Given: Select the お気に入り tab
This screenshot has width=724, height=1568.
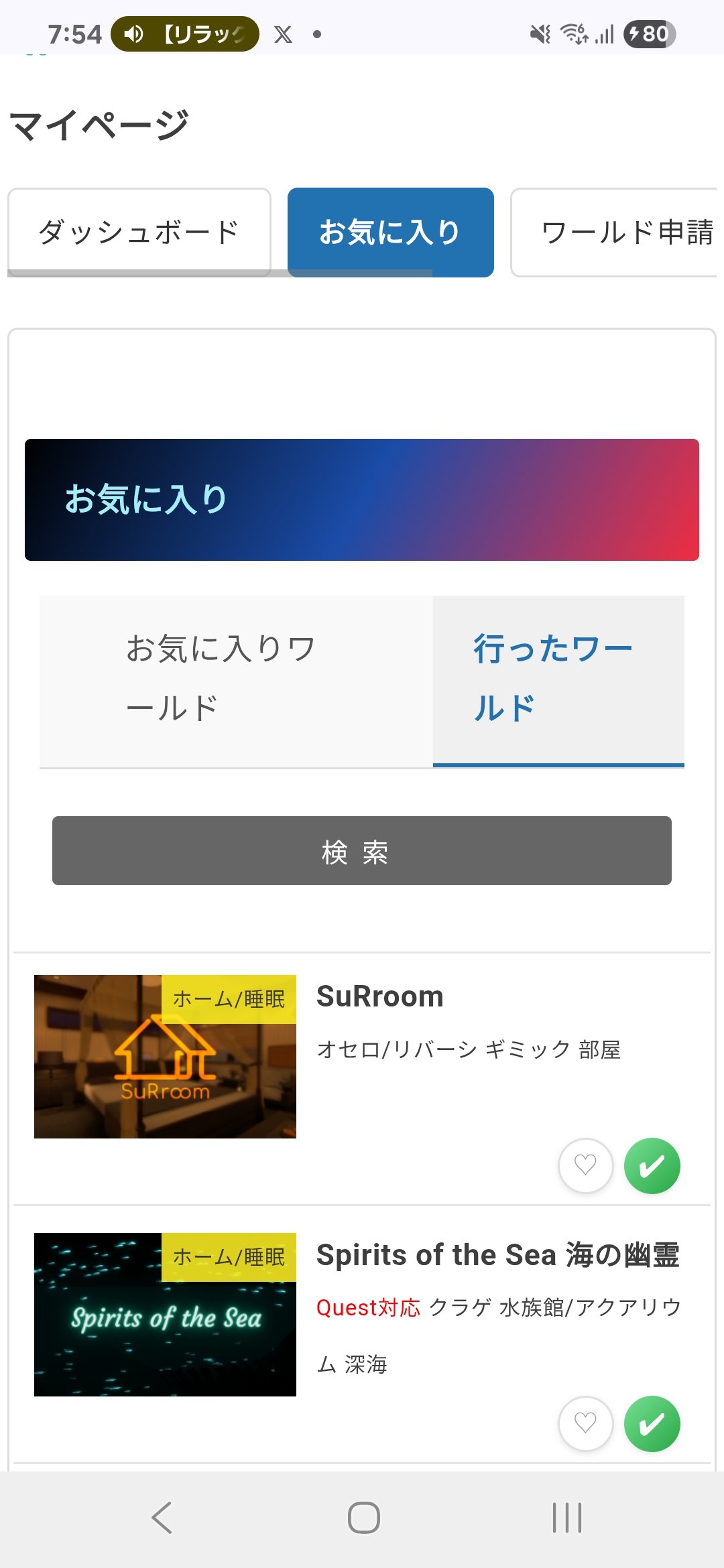Looking at the screenshot, I should click(x=390, y=232).
